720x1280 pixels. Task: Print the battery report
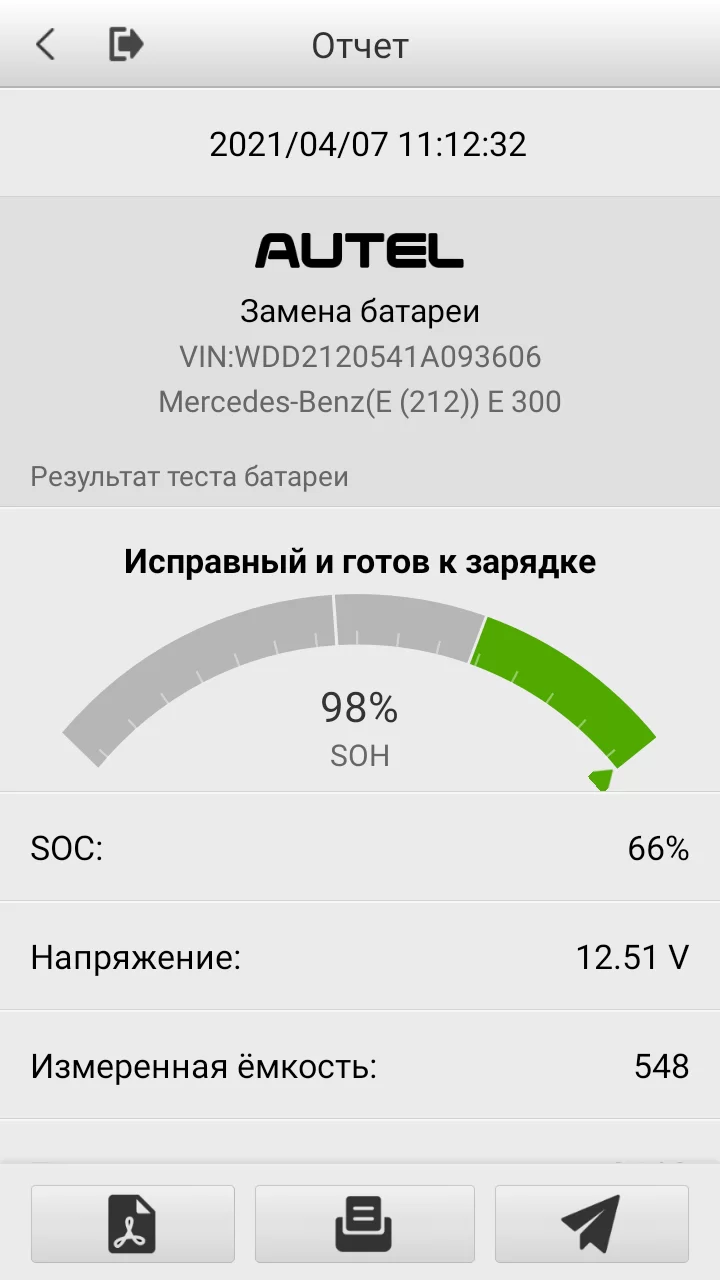click(365, 1224)
